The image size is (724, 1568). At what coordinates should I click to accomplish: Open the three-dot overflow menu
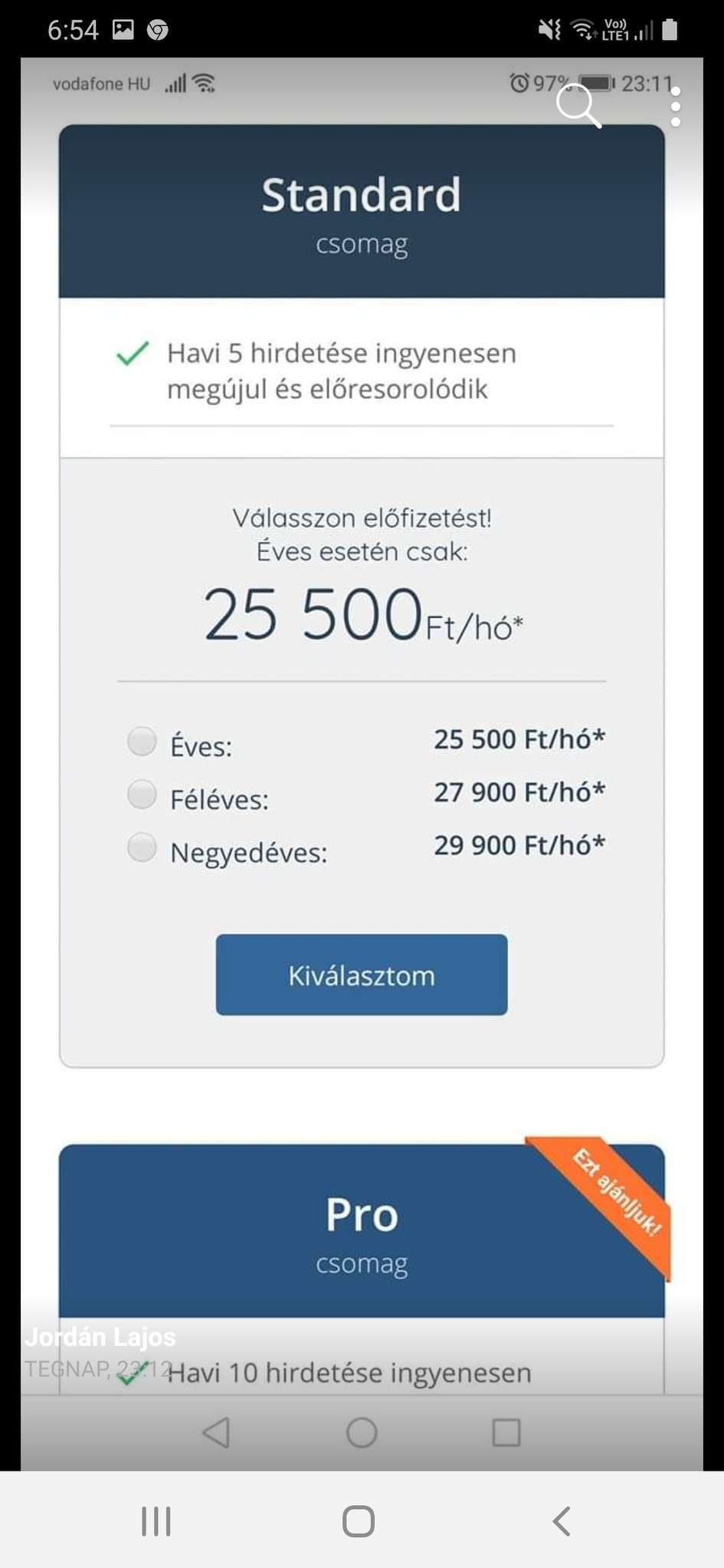click(x=675, y=106)
